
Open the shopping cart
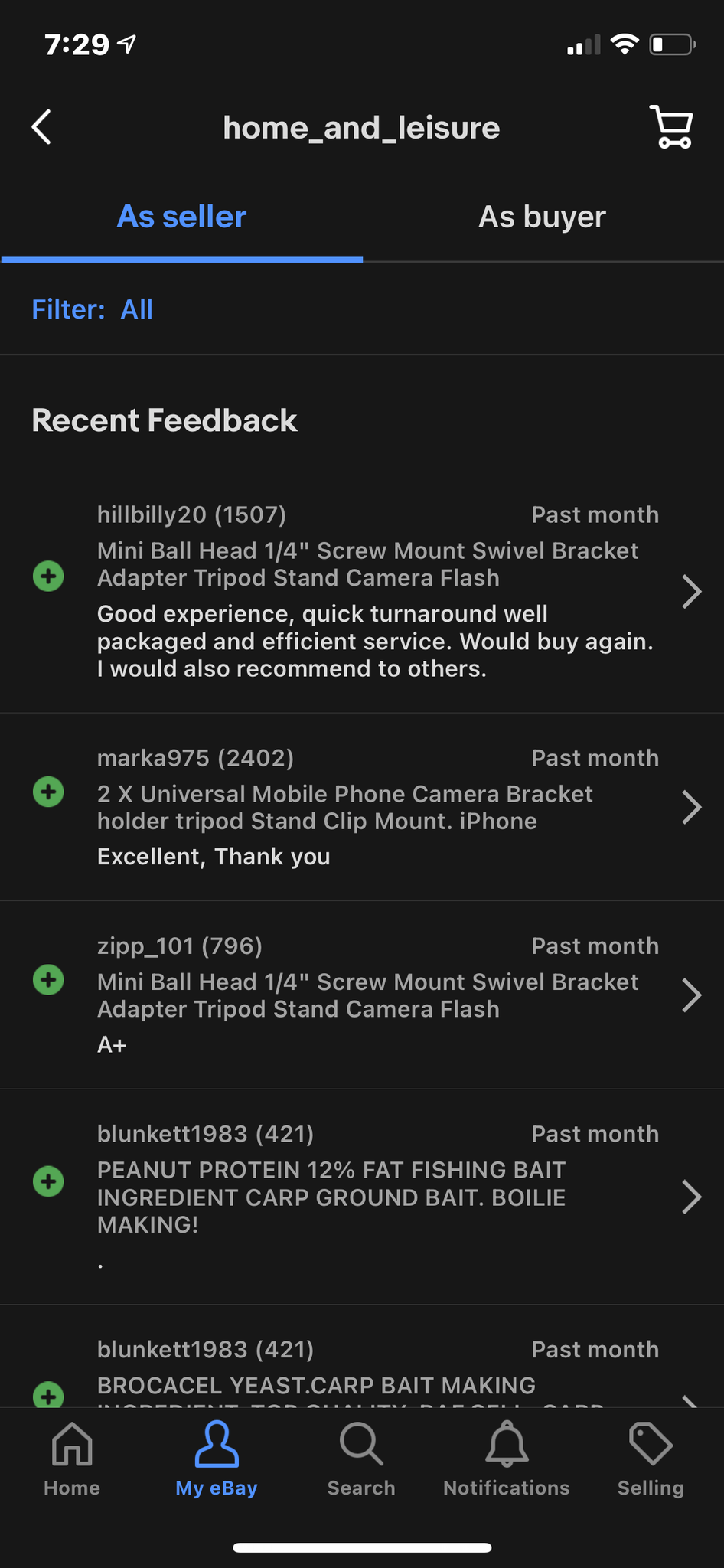[672, 127]
